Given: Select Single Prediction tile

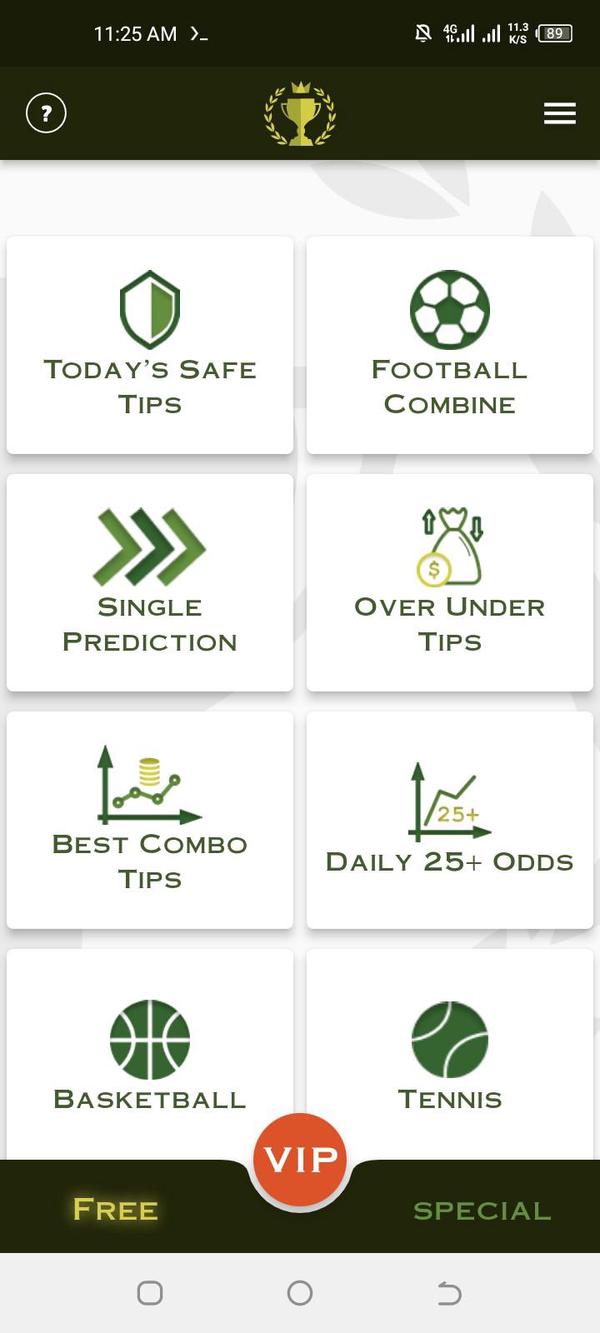Looking at the screenshot, I should tap(150, 582).
